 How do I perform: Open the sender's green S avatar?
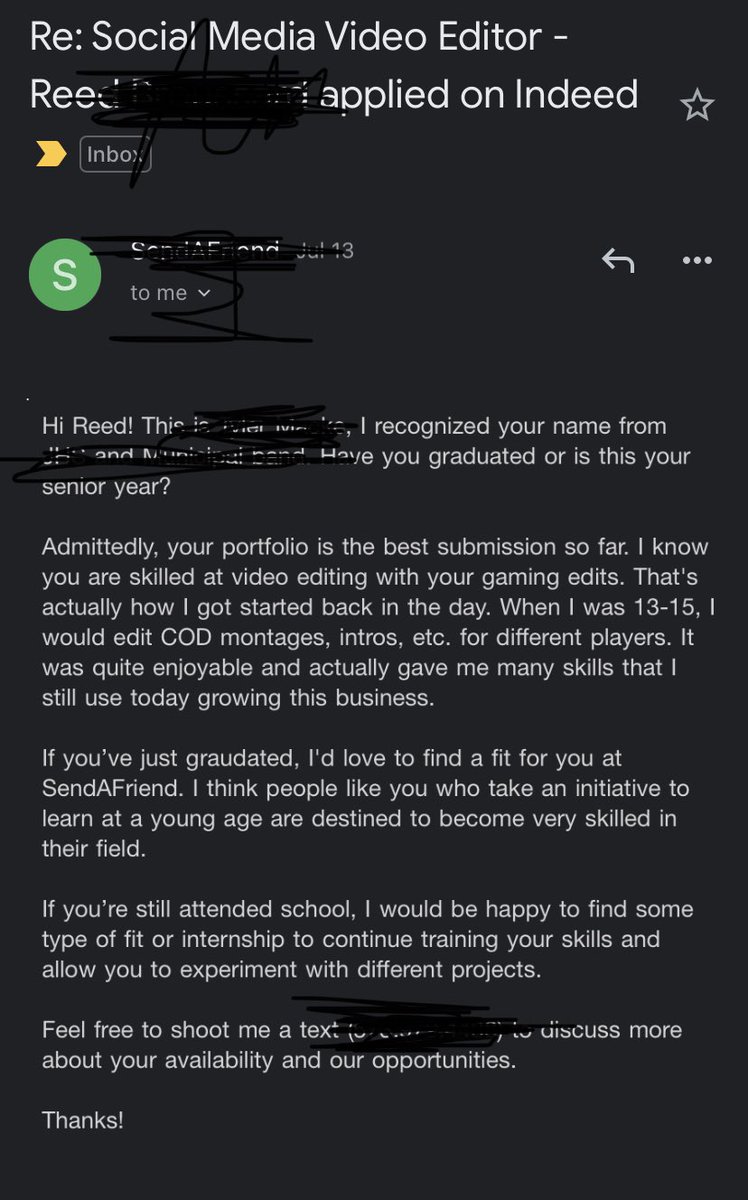(65, 275)
